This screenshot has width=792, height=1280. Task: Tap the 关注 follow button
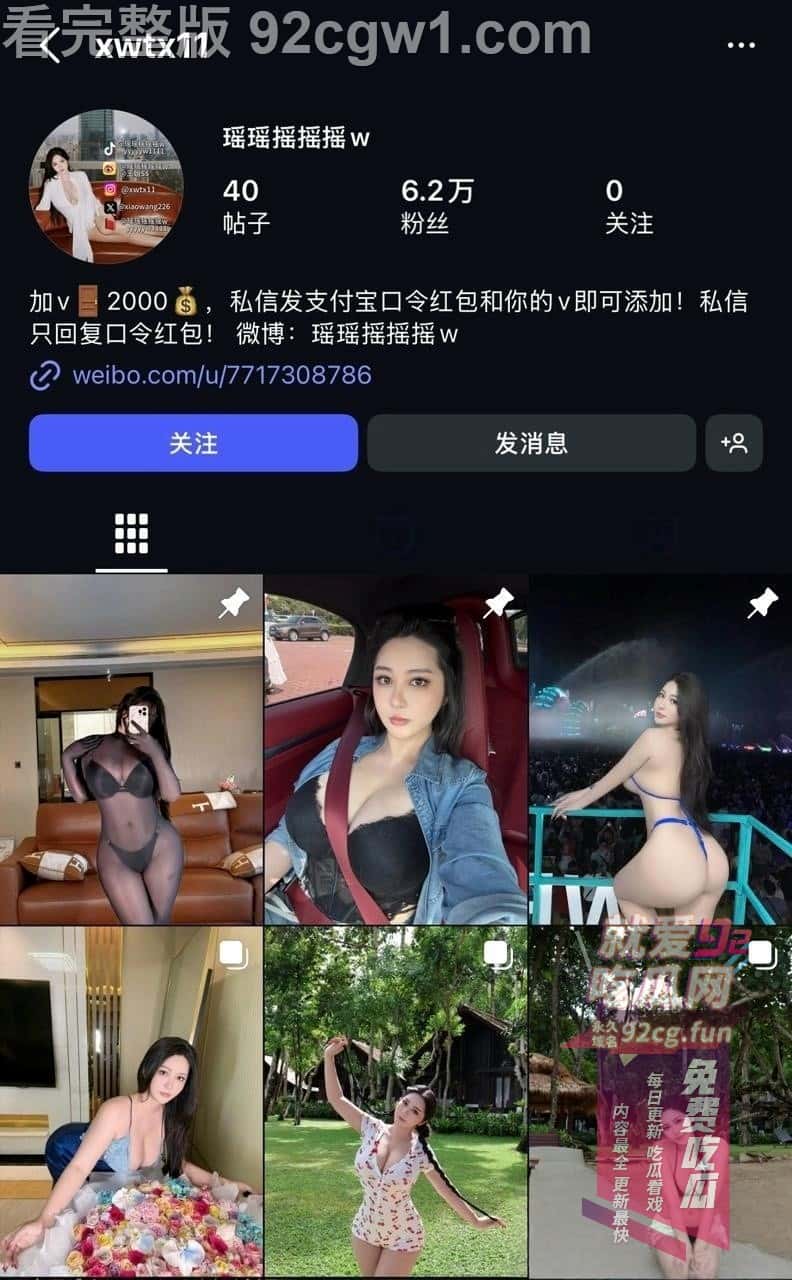pos(193,443)
